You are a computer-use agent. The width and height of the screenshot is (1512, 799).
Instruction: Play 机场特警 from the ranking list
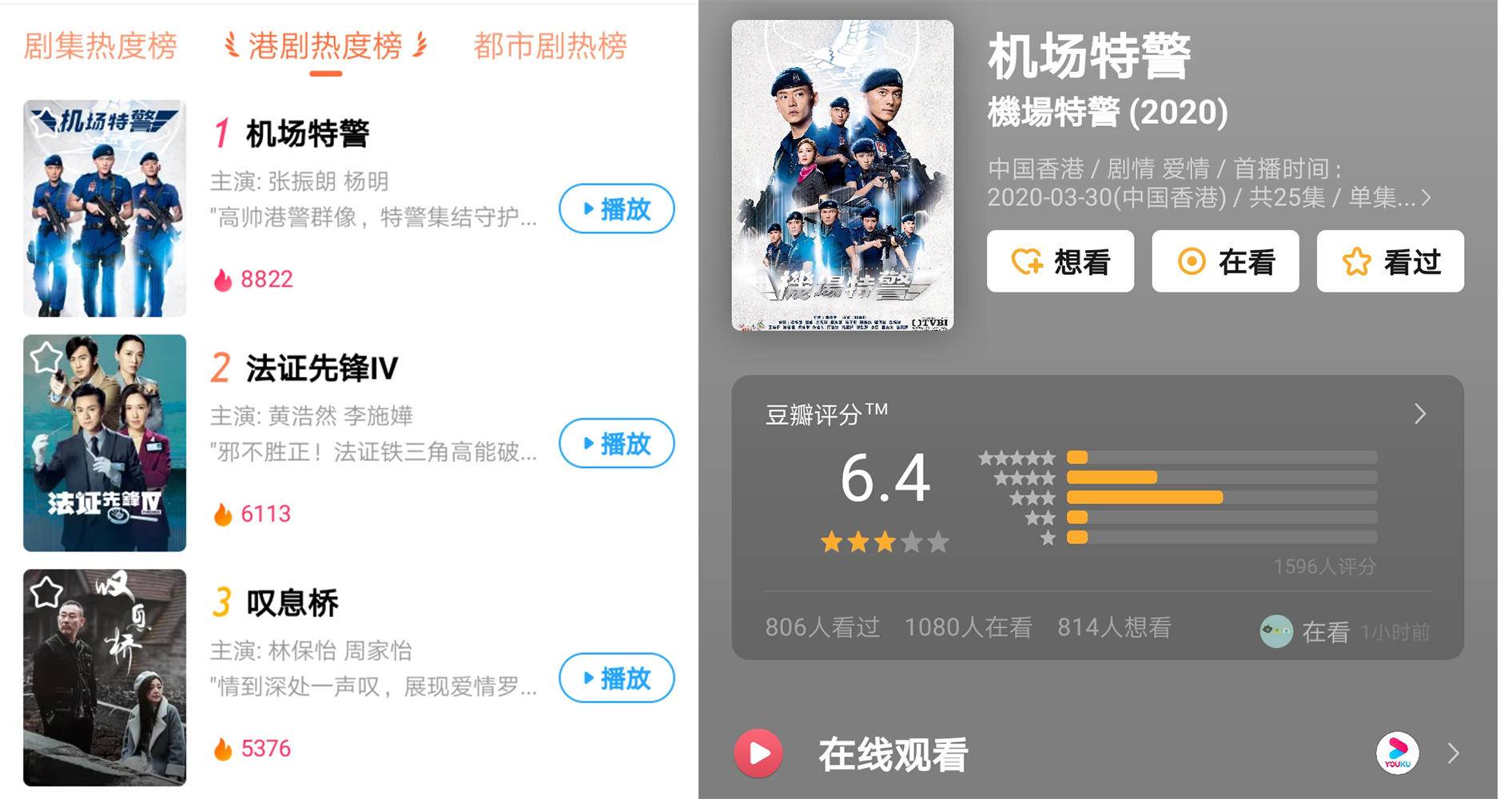tap(616, 209)
